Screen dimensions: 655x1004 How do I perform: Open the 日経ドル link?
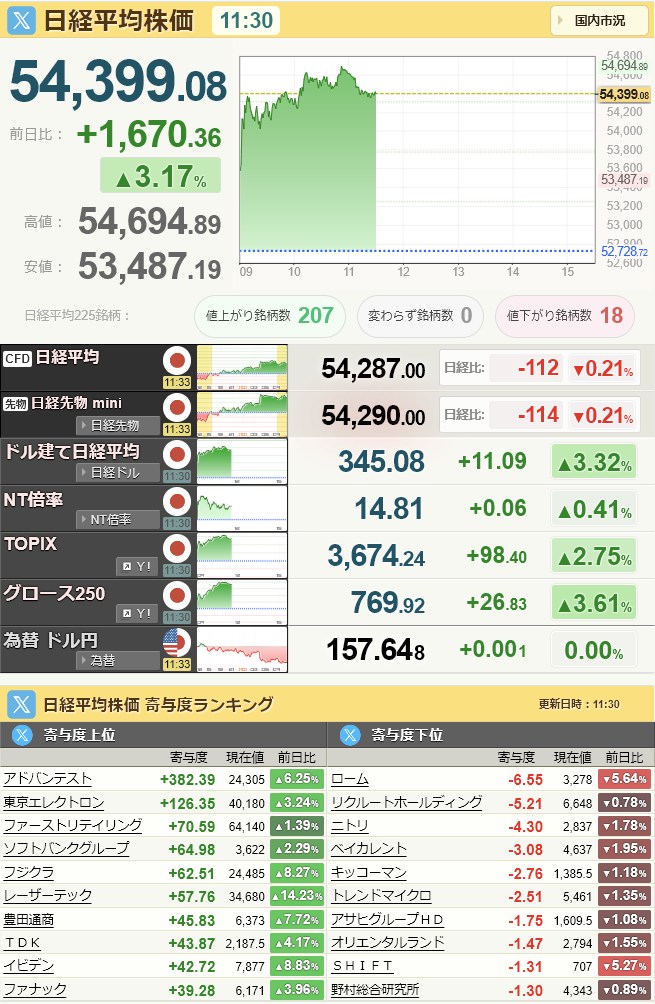pos(118,473)
